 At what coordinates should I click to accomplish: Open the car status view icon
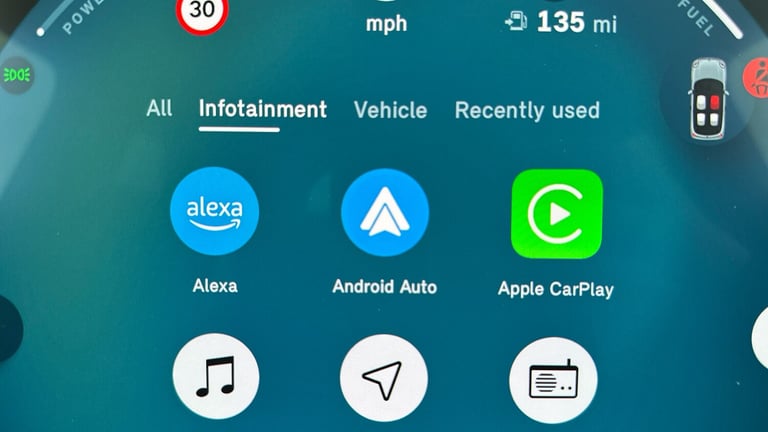(x=709, y=99)
